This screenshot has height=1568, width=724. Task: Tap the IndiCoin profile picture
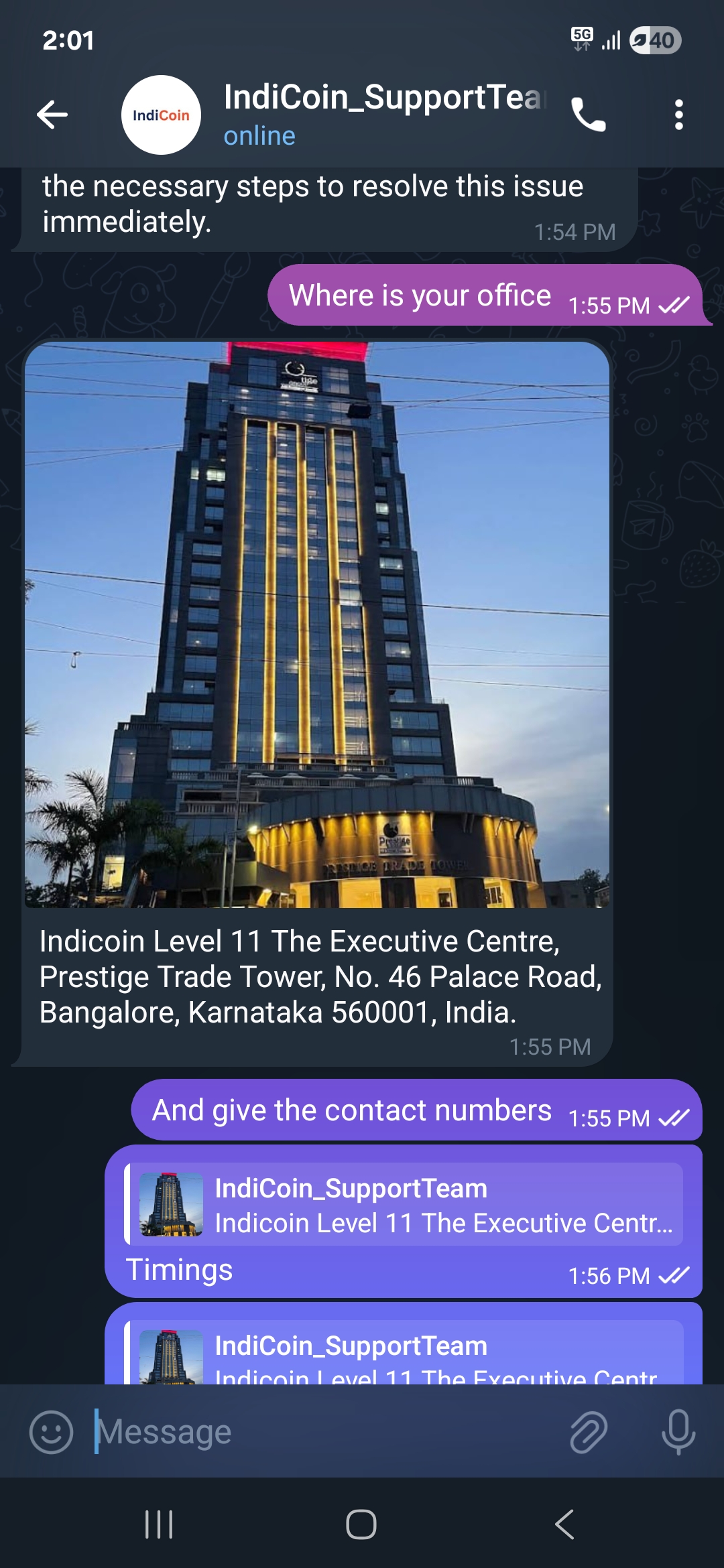tap(161, 115)
